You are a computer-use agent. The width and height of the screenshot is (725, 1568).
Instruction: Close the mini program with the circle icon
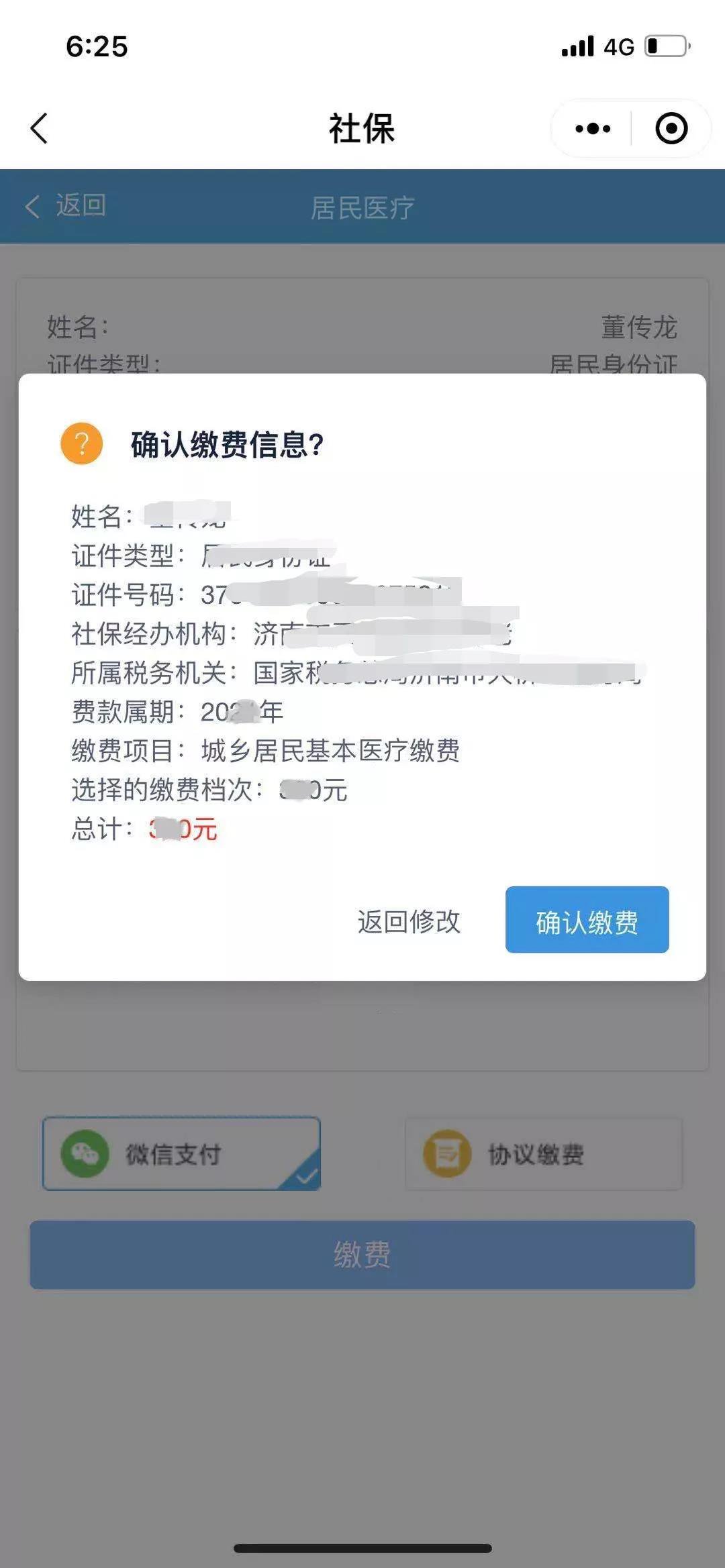tap(671, 128)
